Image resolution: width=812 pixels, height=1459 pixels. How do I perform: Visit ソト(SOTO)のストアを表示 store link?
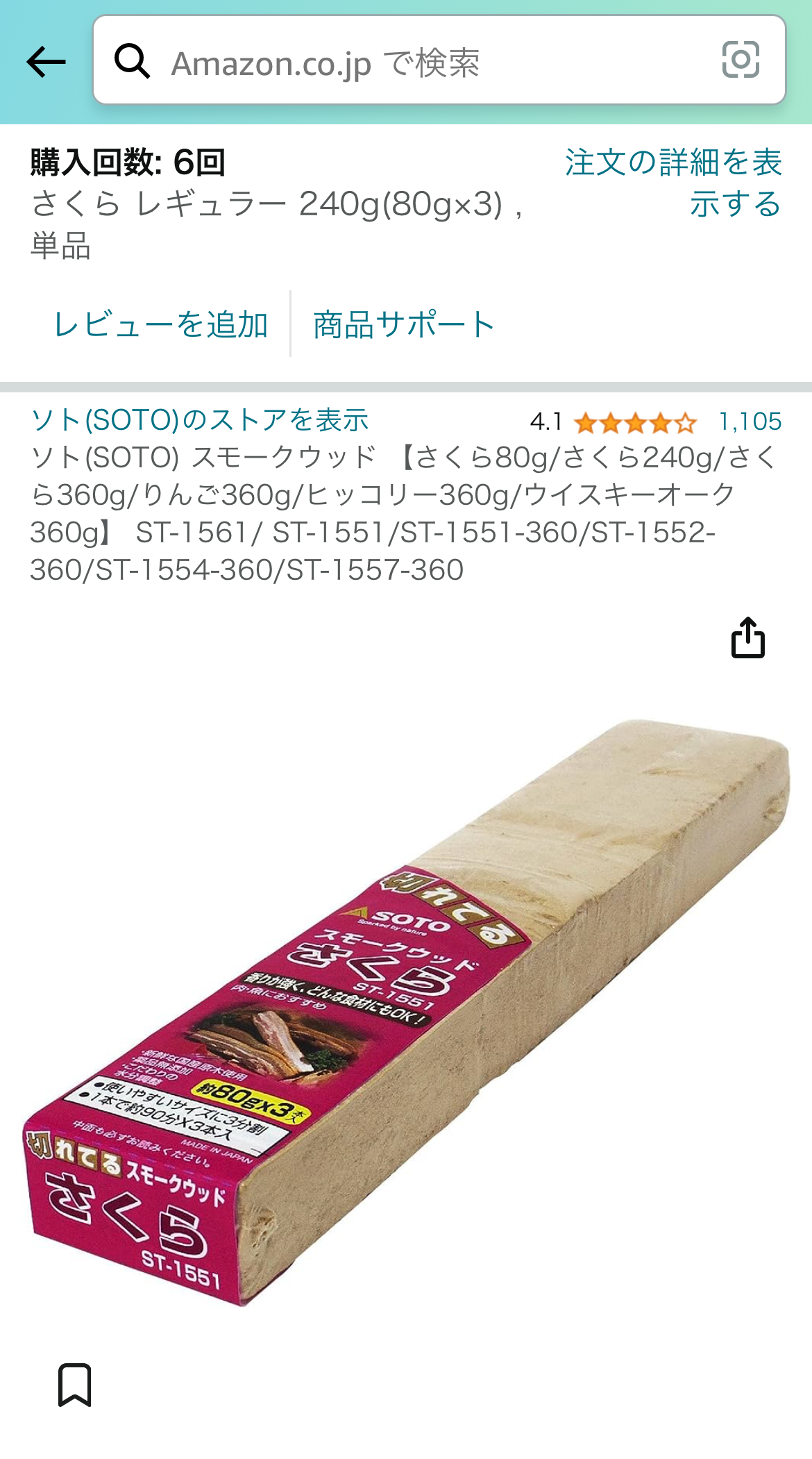click(199, 420)
